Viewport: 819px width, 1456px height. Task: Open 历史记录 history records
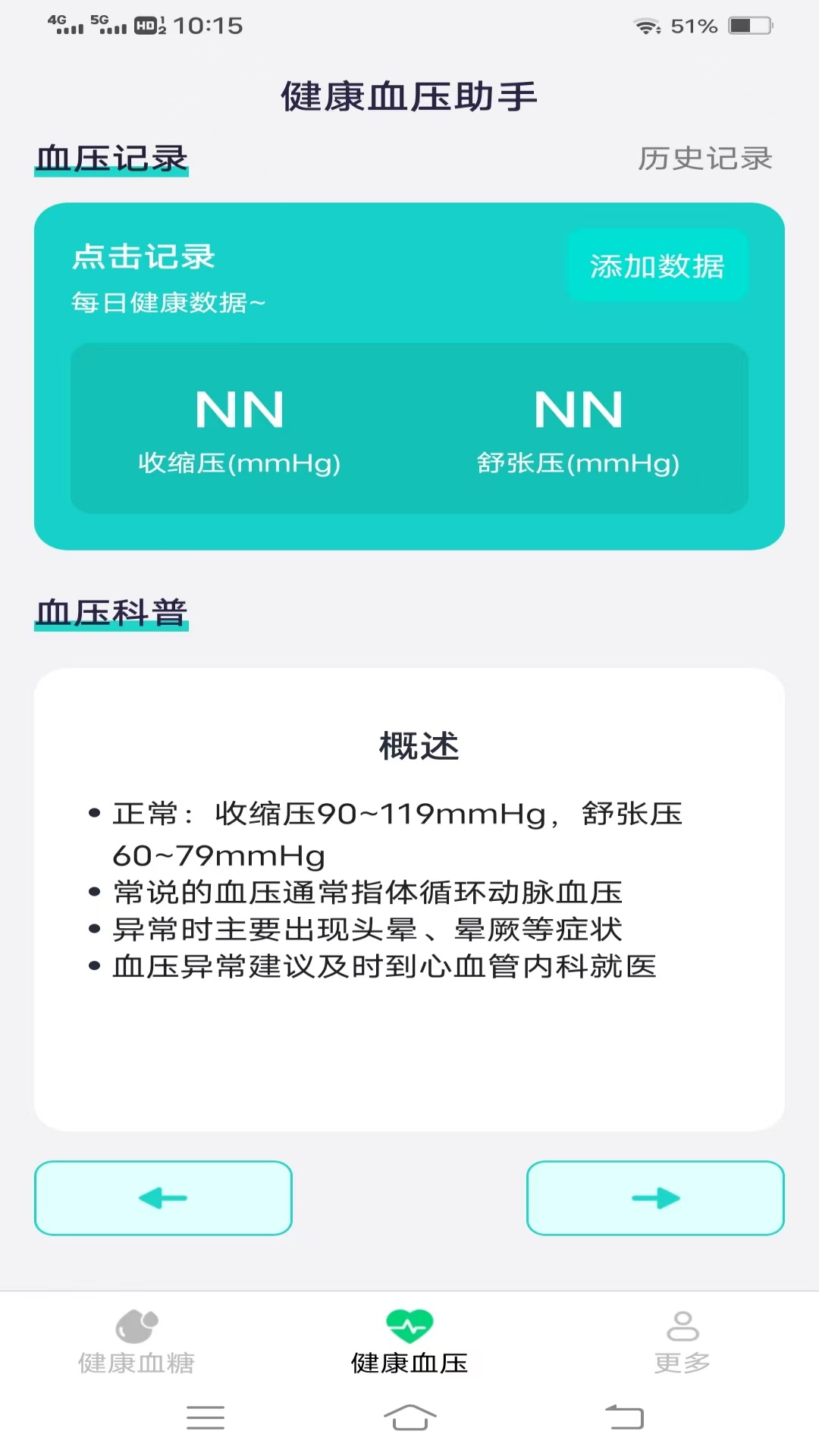pyautogui.click(x=704, y=158)
